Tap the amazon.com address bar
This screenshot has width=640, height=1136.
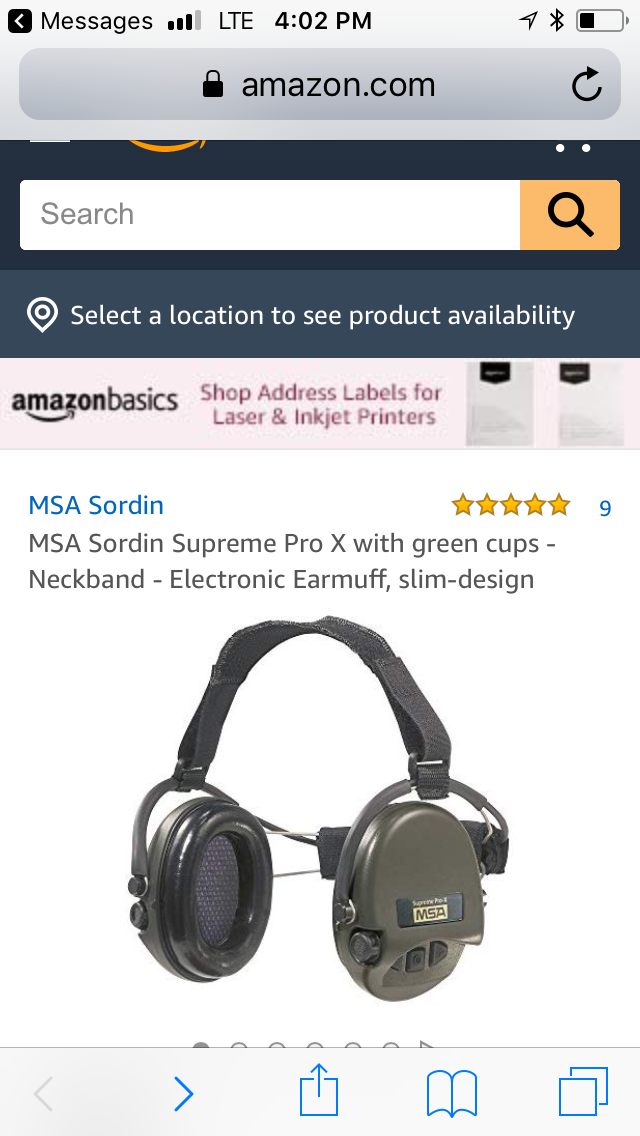point(320,85)
